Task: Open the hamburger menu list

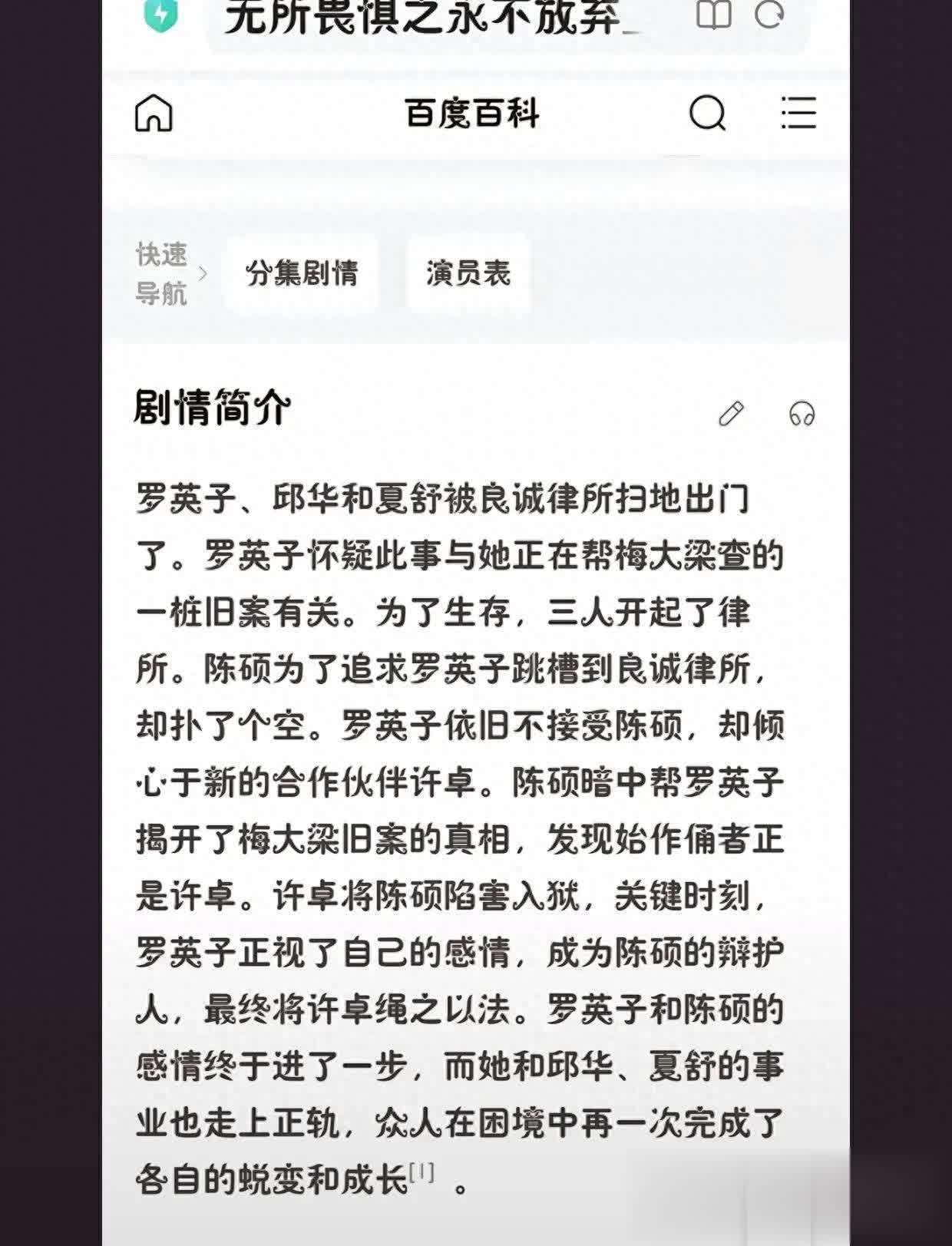Action: (798, 113)
